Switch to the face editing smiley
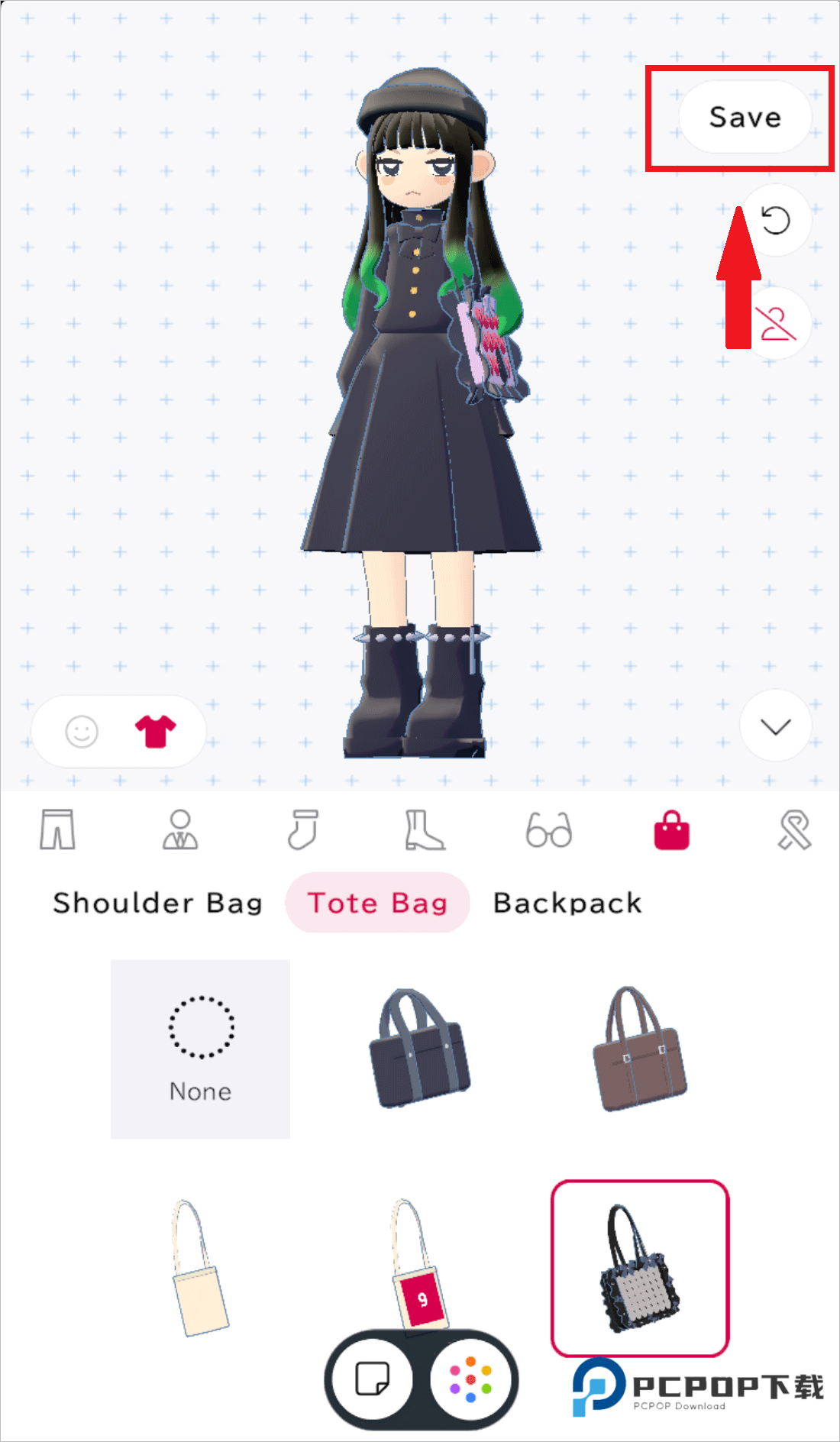Viewport: 840px width, 1442px height. (x=82, y=732)
